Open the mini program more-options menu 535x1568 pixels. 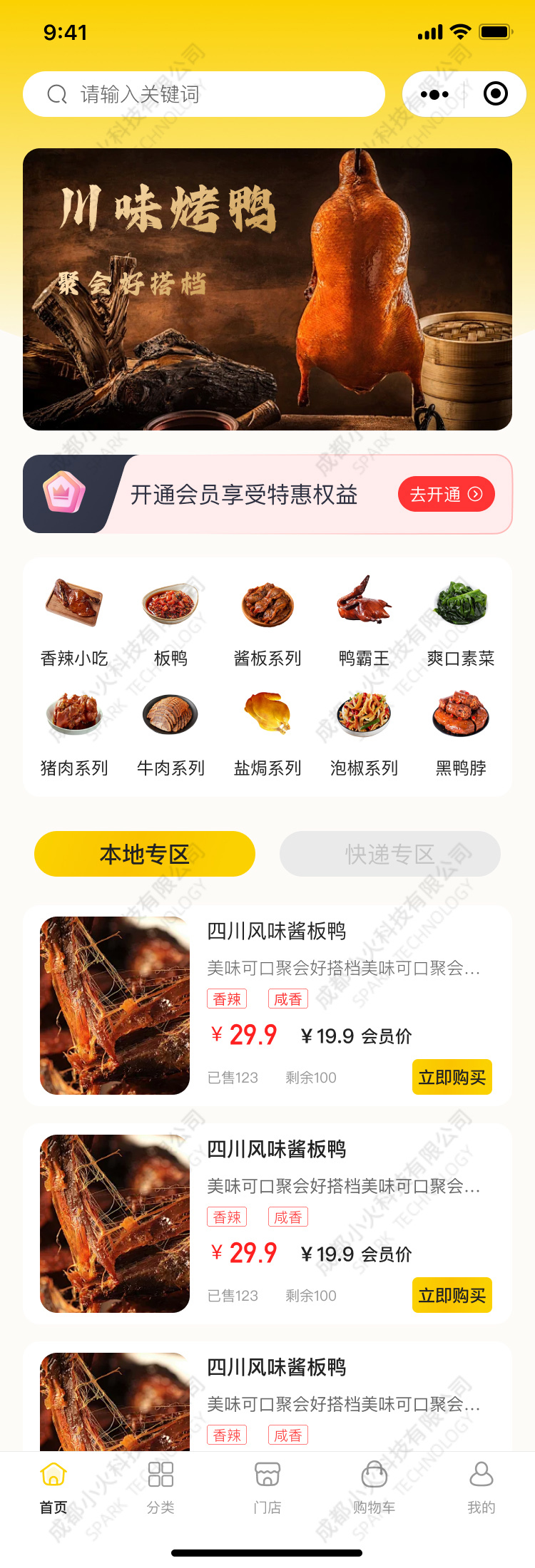click(x=434, y=94)
